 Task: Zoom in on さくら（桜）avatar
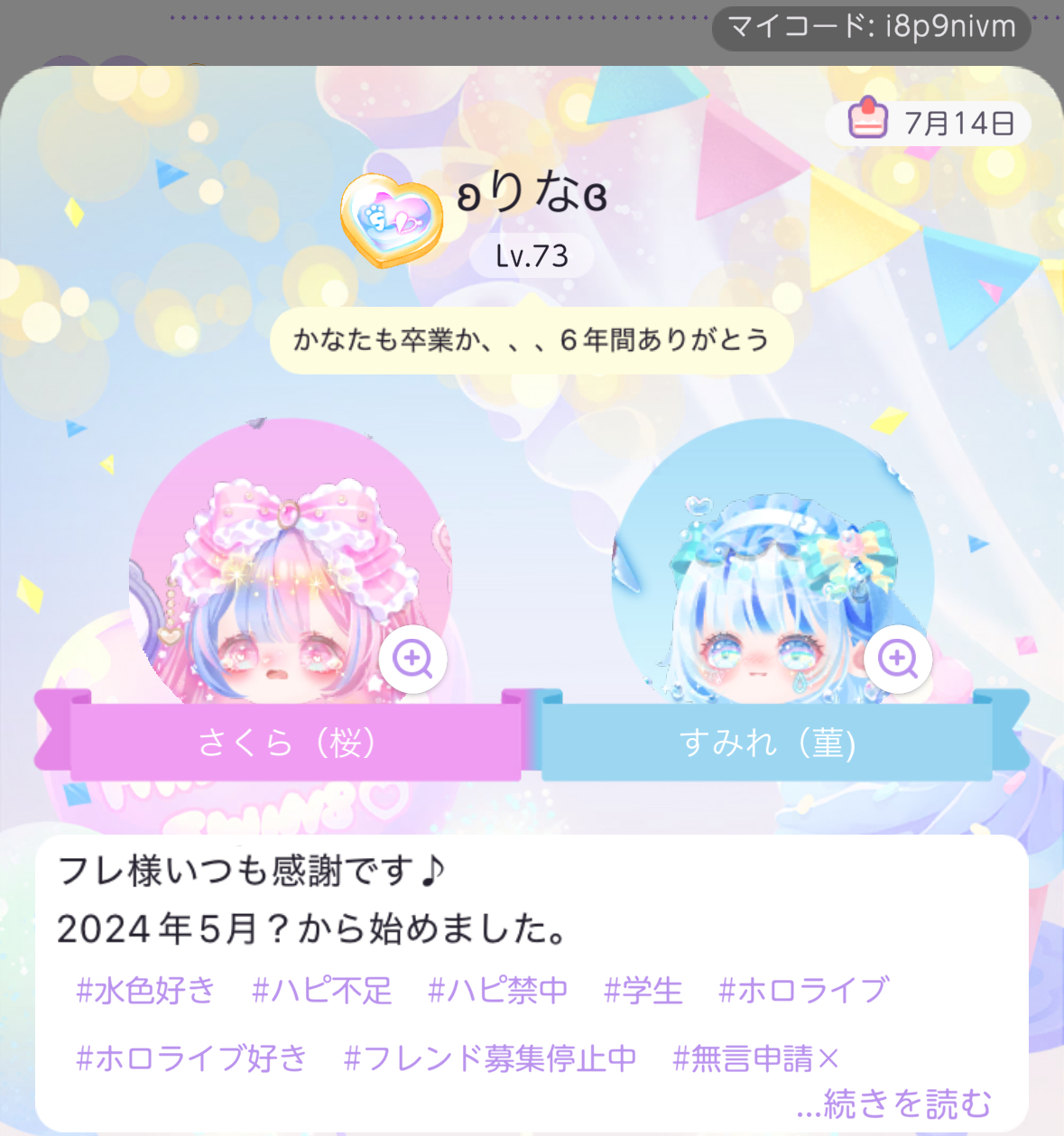tap(412, 660)
